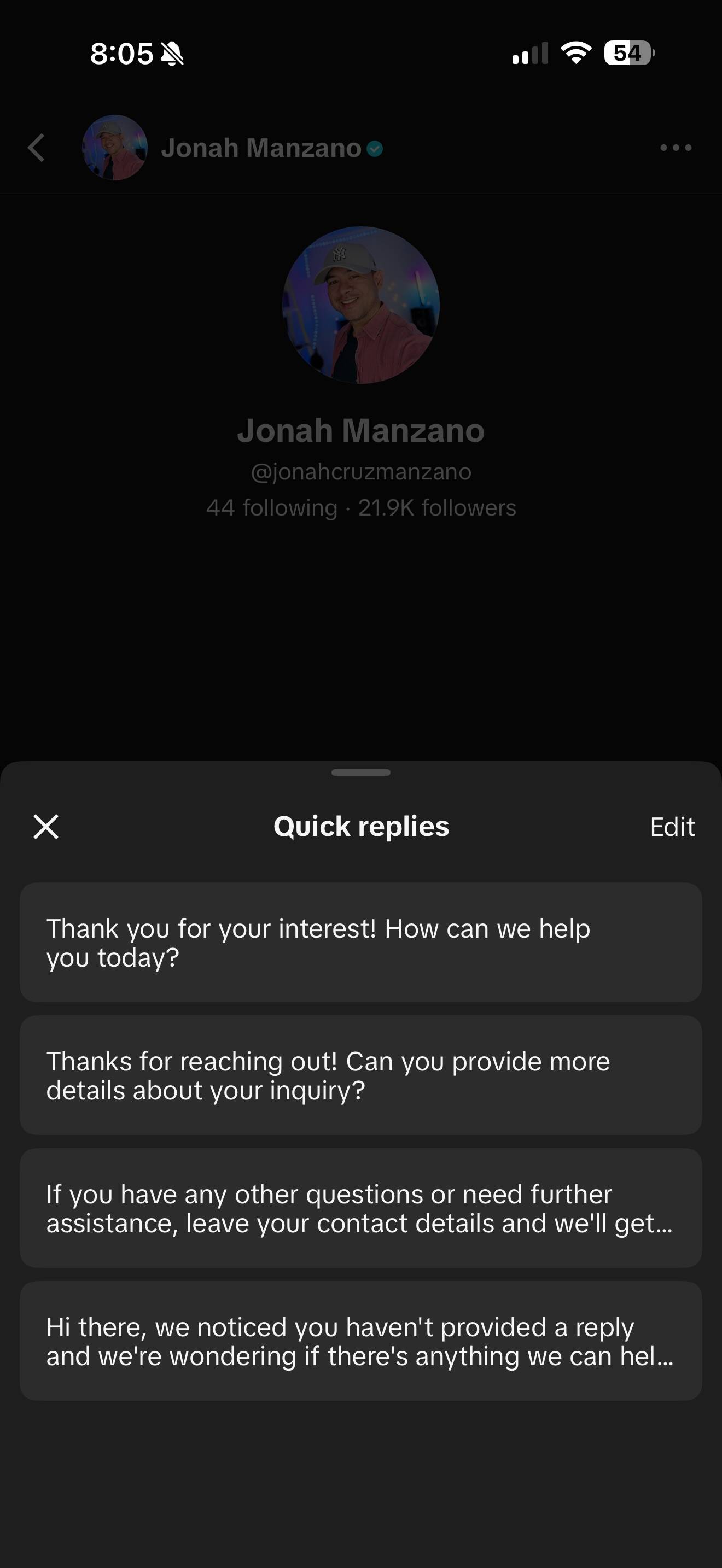Close the Quick replies sheet
722x1568 pixels.
point(45,827)
